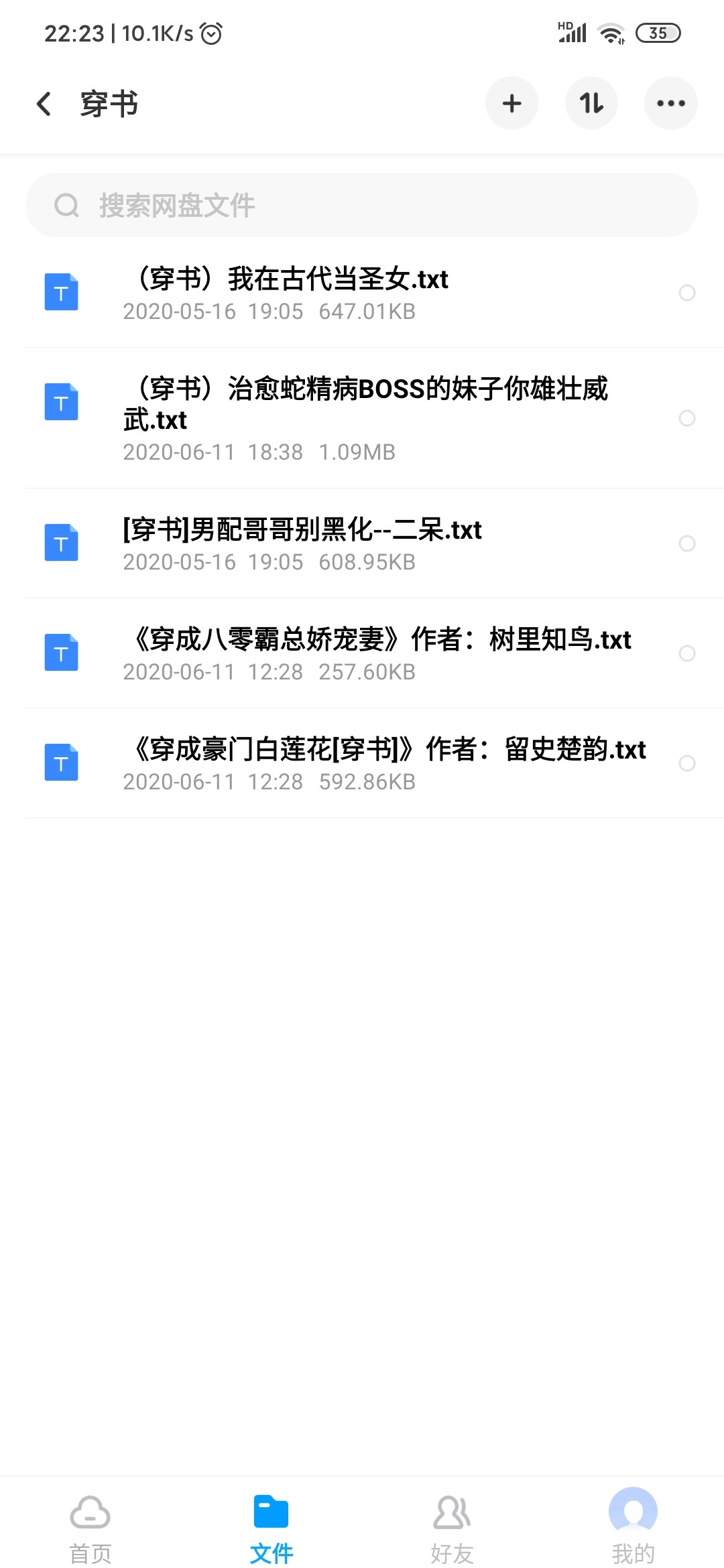Open the file 我在古代当圣女.txt
Image resolution: width=724 pixels, height=1568 pixels.
click(335, 293)
